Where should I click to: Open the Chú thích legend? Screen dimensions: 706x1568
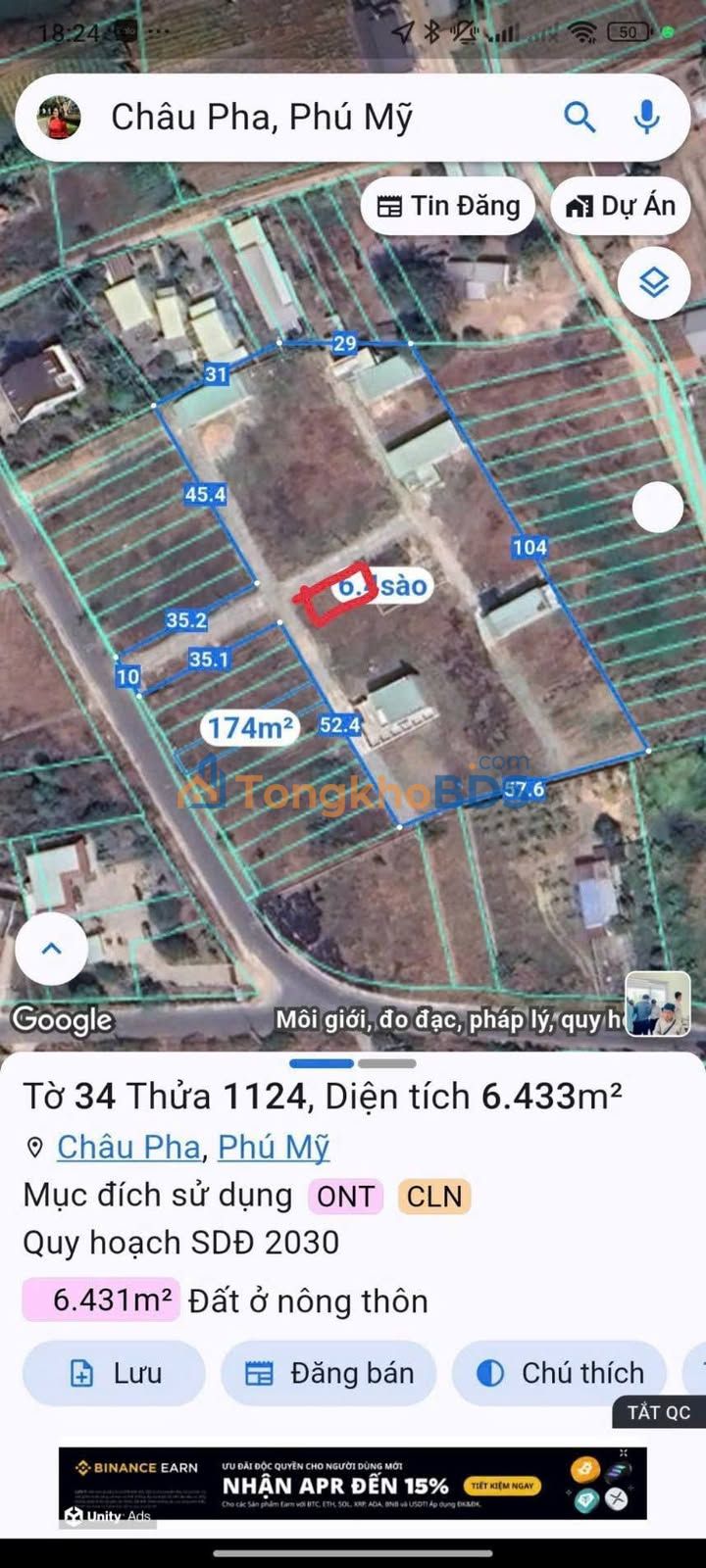[560, 1373]
